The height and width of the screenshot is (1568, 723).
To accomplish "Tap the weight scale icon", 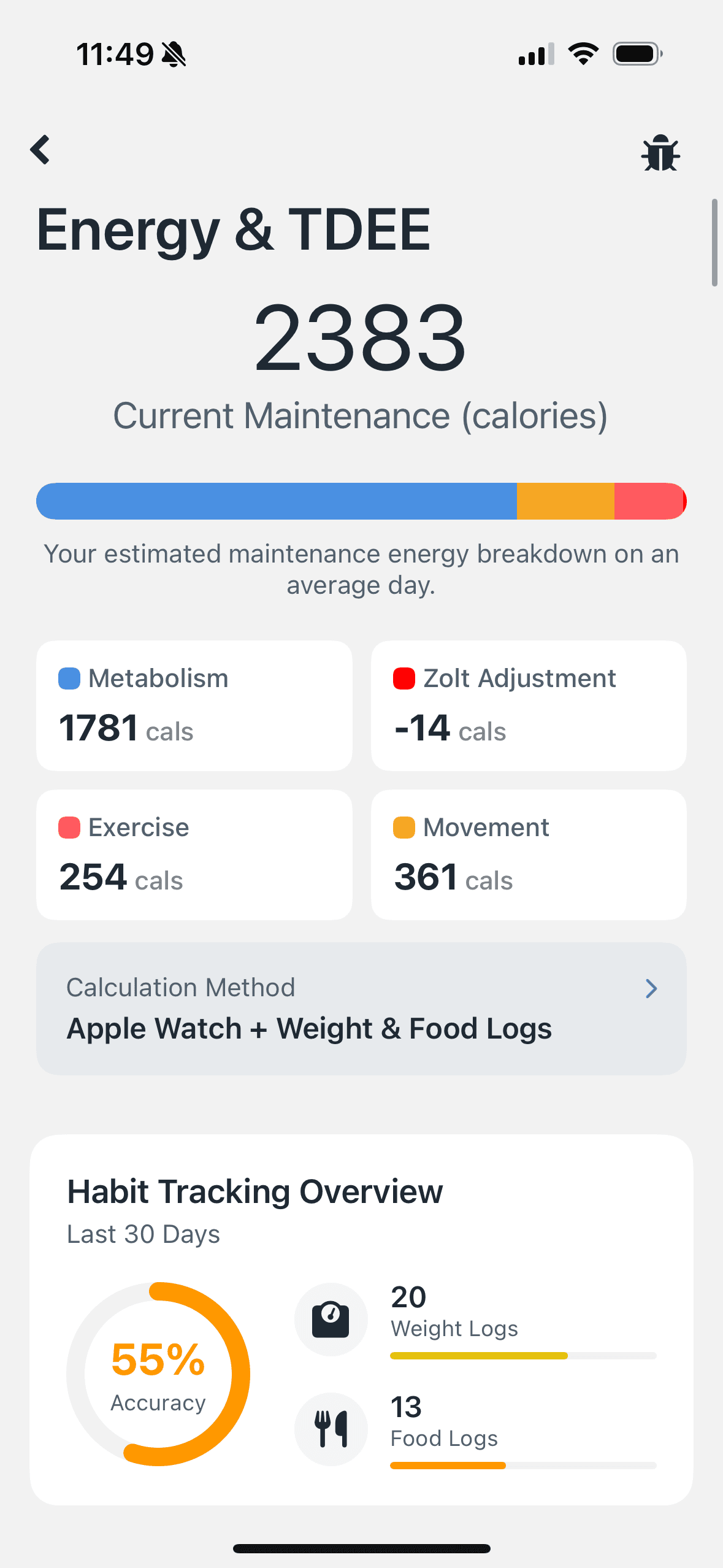I will tap(331, 1319).
